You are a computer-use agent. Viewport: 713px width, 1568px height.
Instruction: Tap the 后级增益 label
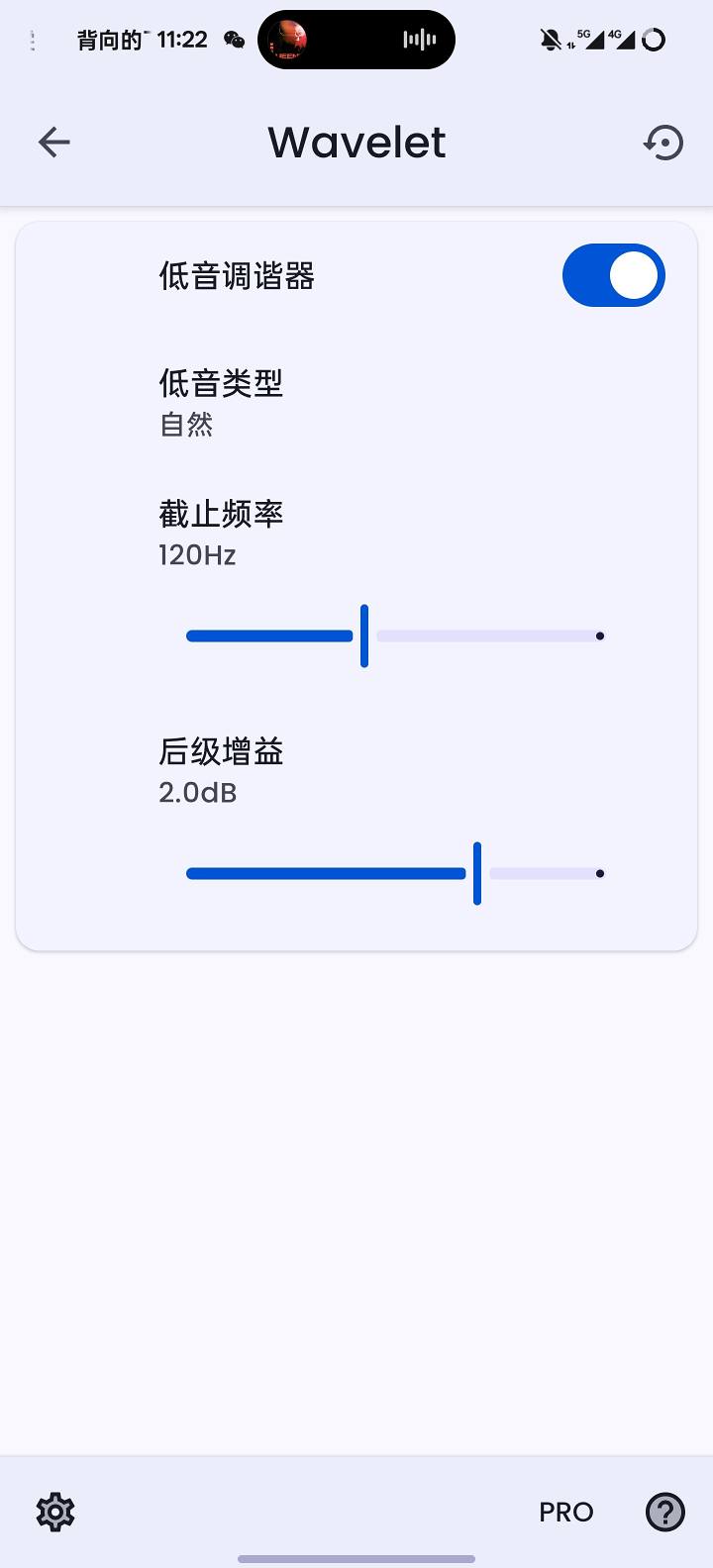[221, 752]
